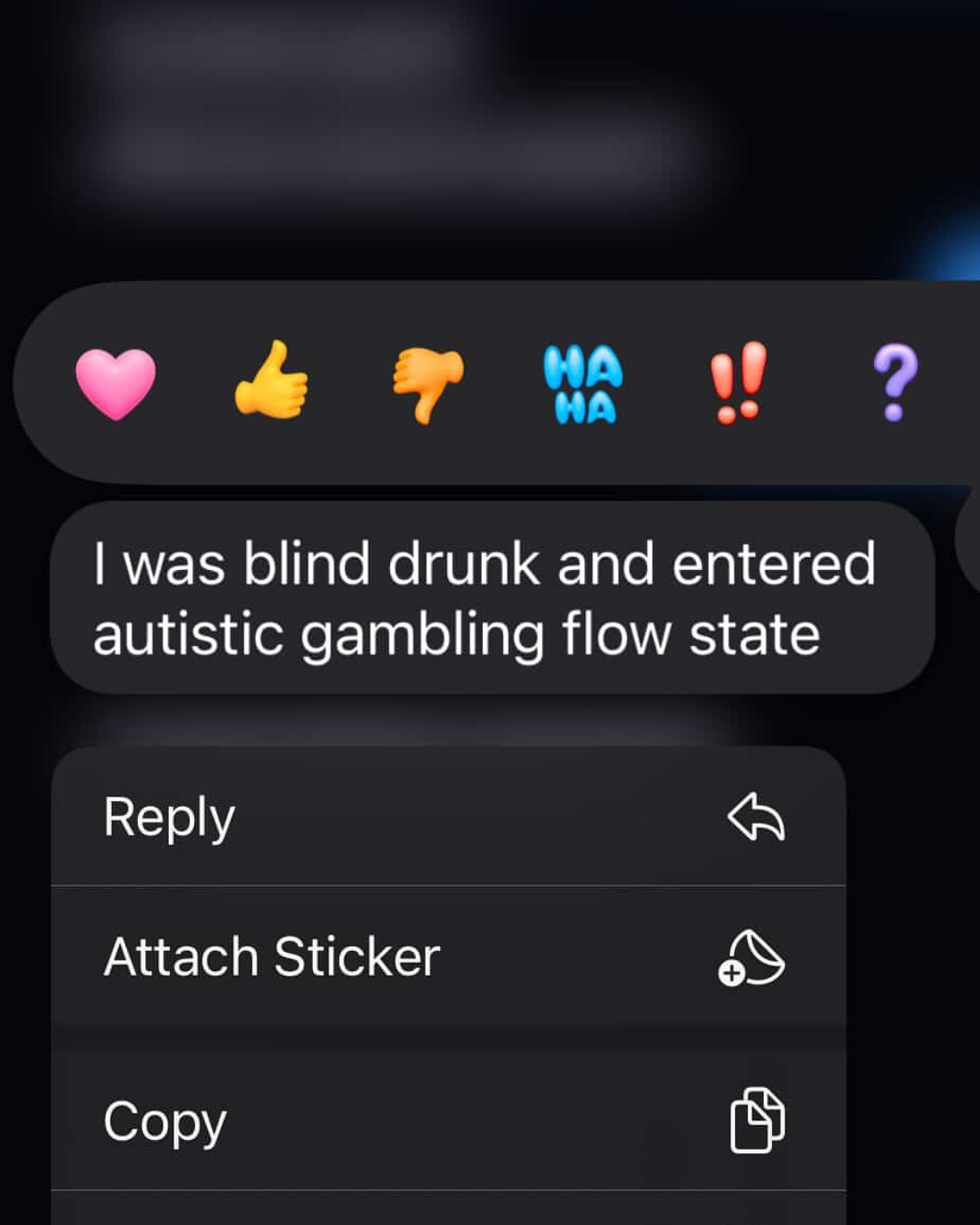980x1225 pixels.
Task: React with the thumbs down tapback
Action: click(x=427, y=383)
